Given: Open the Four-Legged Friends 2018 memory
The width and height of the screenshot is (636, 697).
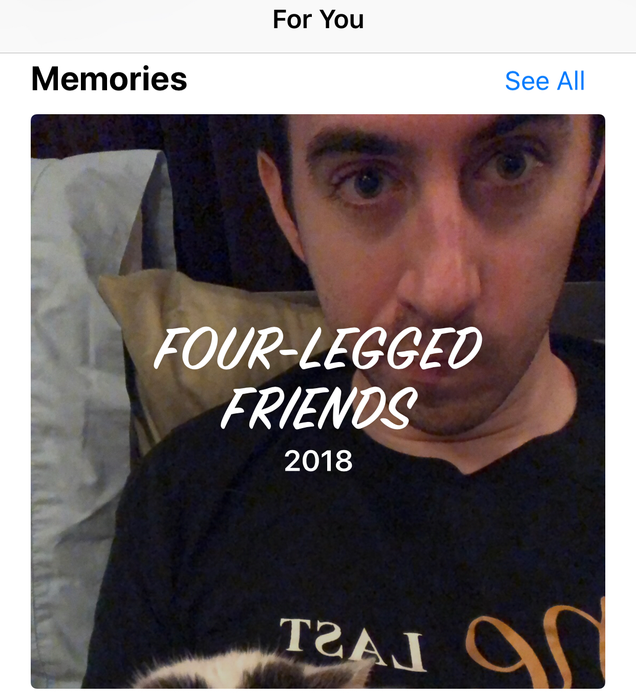Looking at the screenshot, I should (x=318, y=400).
